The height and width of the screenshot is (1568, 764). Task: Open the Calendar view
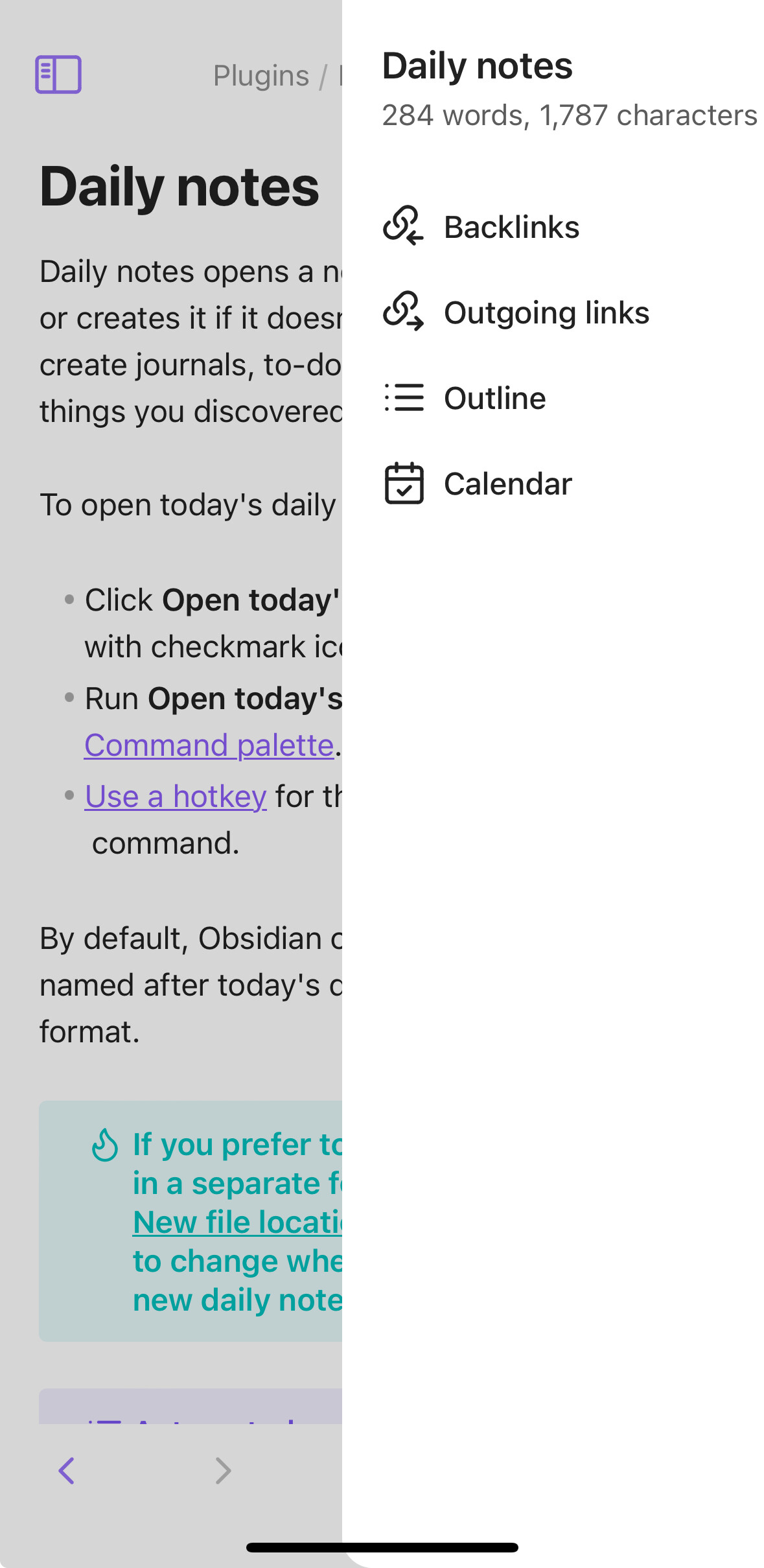[x=478, y=484]
